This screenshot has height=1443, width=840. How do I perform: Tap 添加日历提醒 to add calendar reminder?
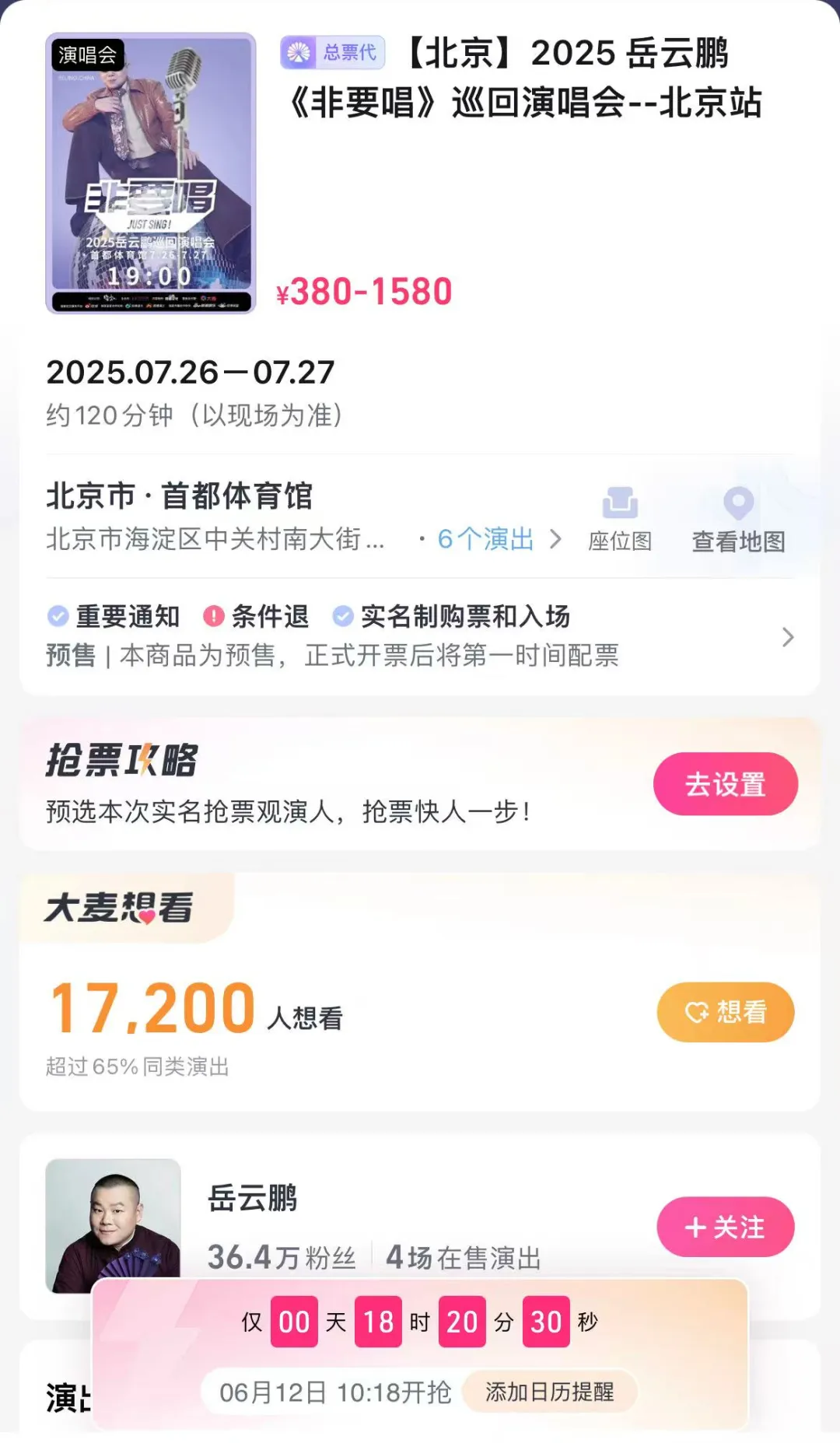(548, 1392)
